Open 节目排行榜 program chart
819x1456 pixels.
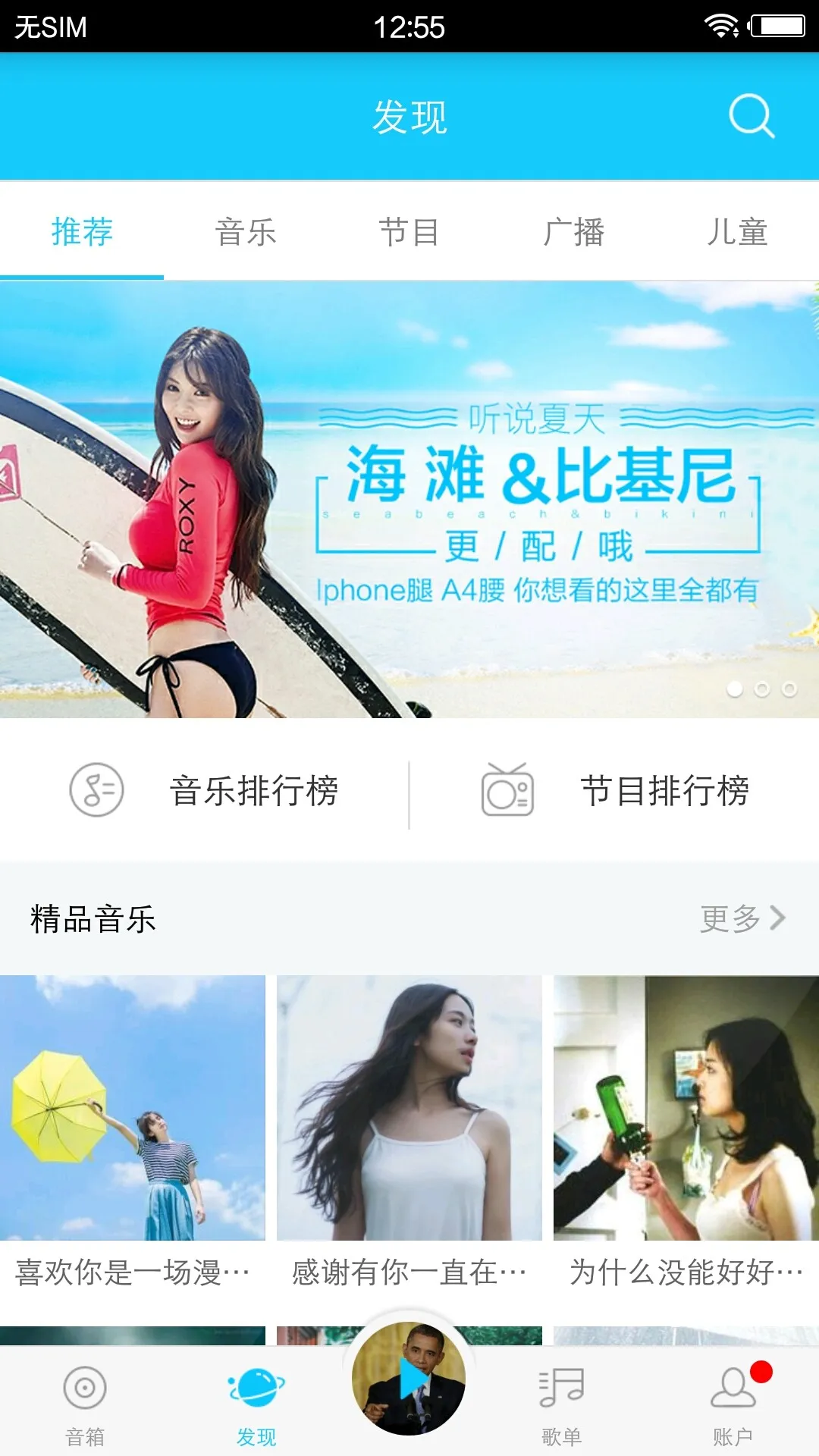click(614, 791)
